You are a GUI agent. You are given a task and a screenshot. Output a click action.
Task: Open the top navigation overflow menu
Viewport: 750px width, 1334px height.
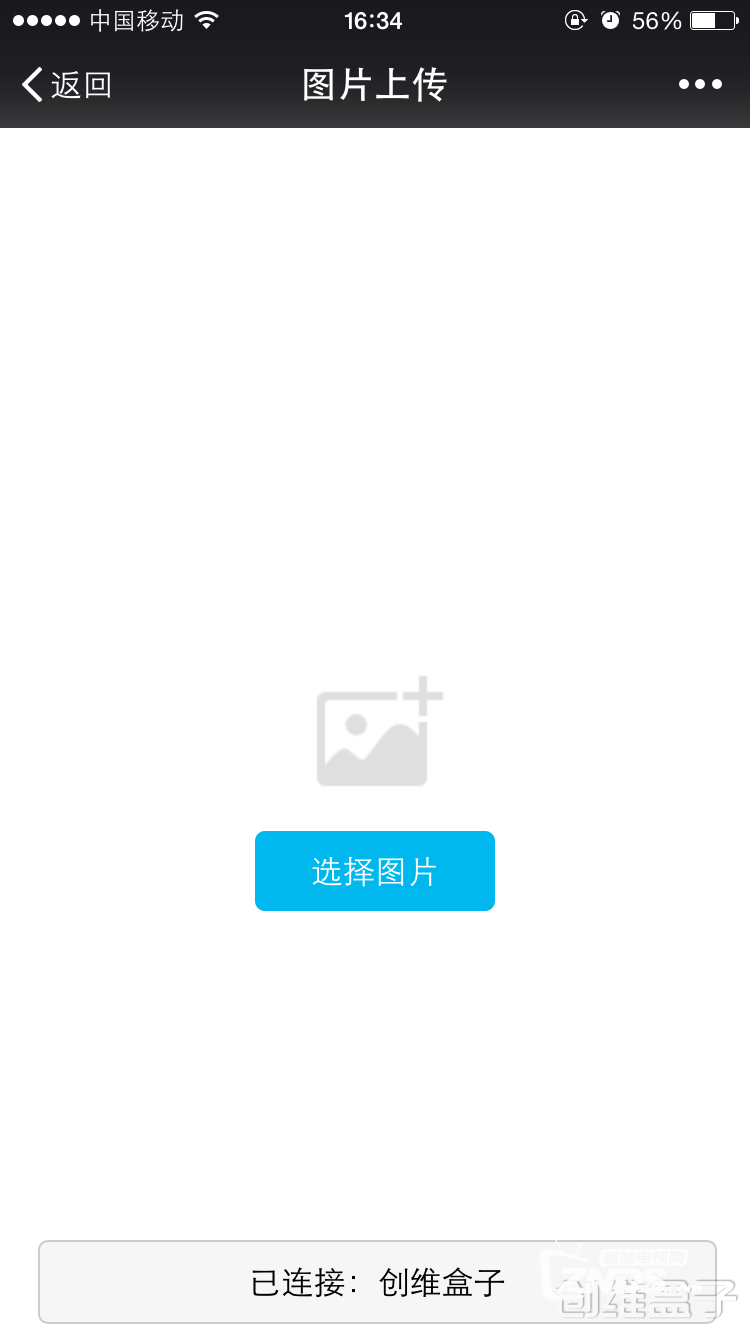click(699, 85)
